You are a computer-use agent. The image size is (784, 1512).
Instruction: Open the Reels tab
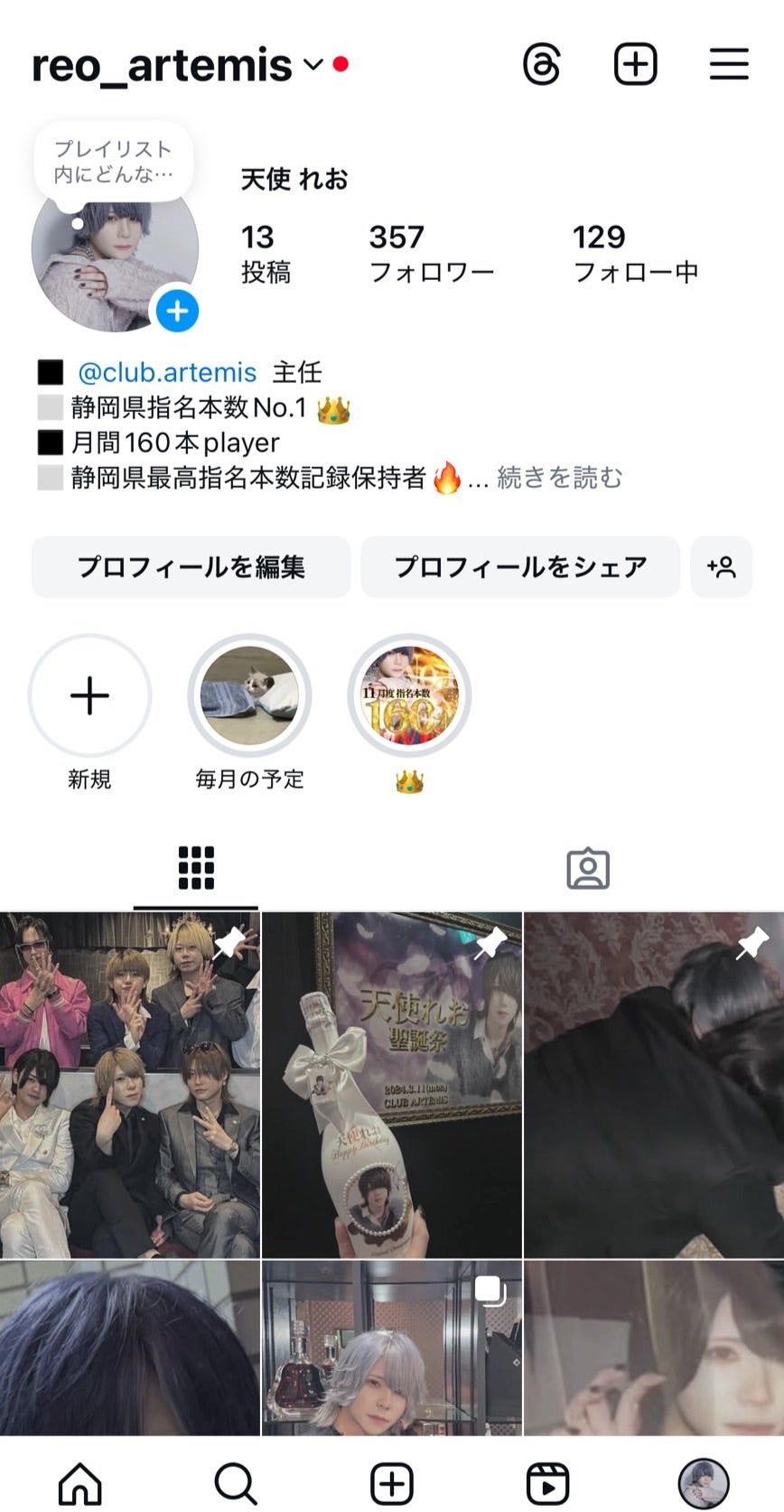(547, 1482)
